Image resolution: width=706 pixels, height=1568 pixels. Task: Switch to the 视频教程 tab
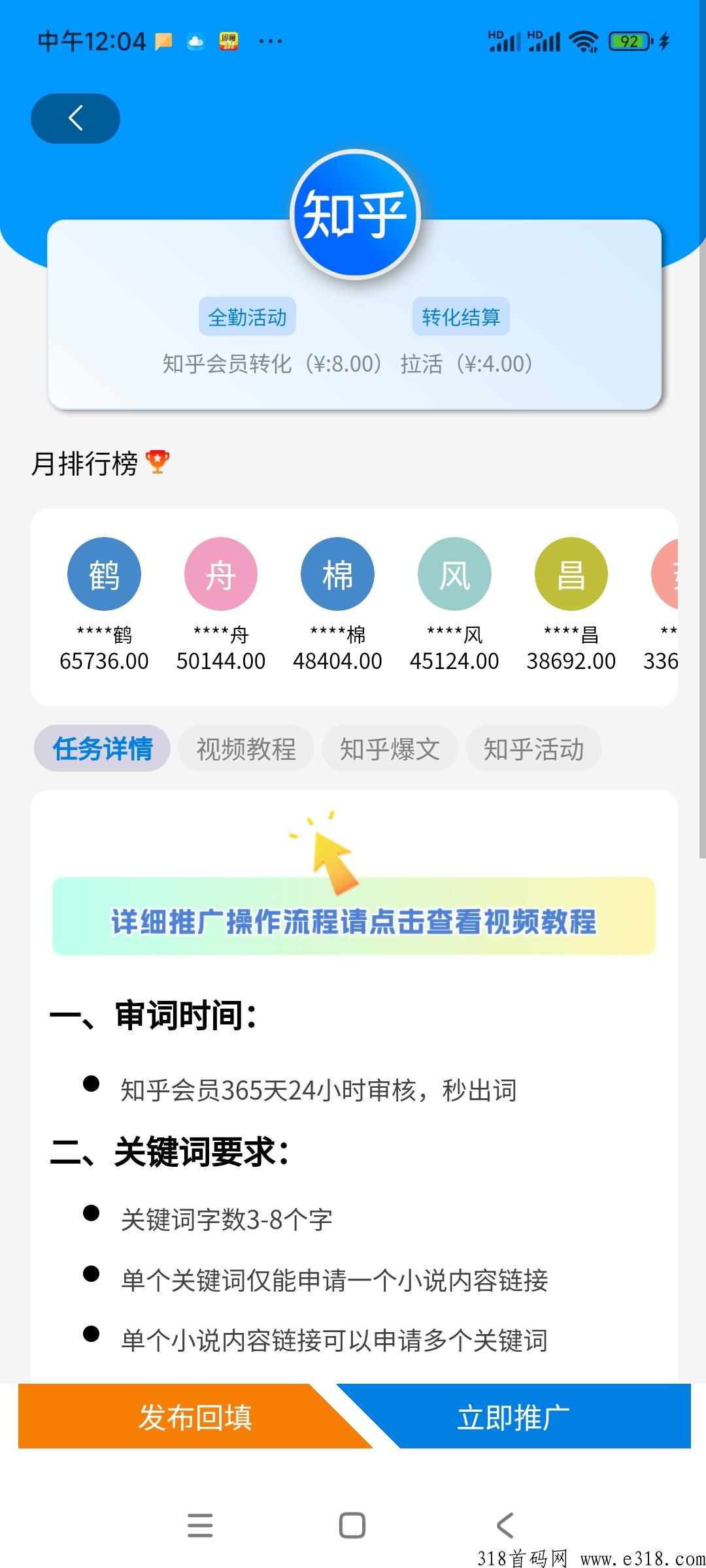pyautogui.click(x=246, y=748)
